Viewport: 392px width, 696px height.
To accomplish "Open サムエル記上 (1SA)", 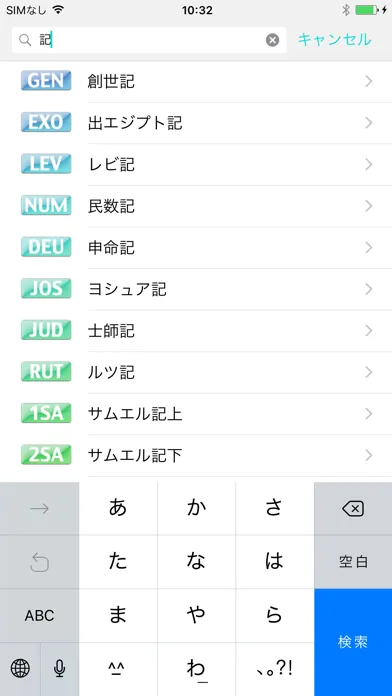I will pyautogui.click(x=196, y=414).
